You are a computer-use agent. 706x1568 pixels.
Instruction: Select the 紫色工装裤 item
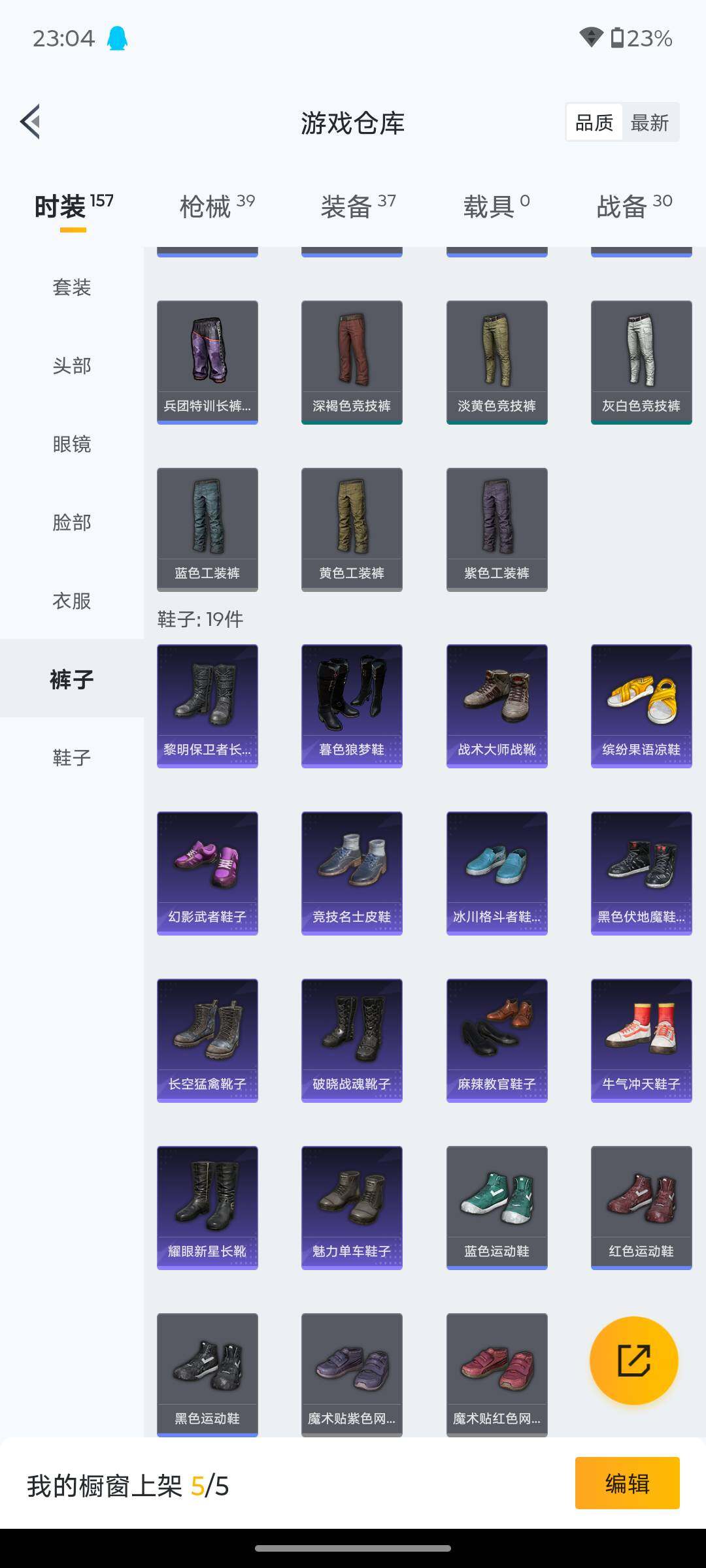(x=497, y=529)
